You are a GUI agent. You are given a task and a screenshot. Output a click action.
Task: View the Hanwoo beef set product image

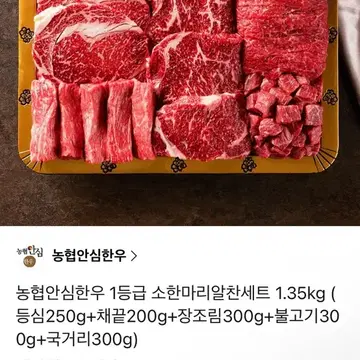(x=180, y=113)
